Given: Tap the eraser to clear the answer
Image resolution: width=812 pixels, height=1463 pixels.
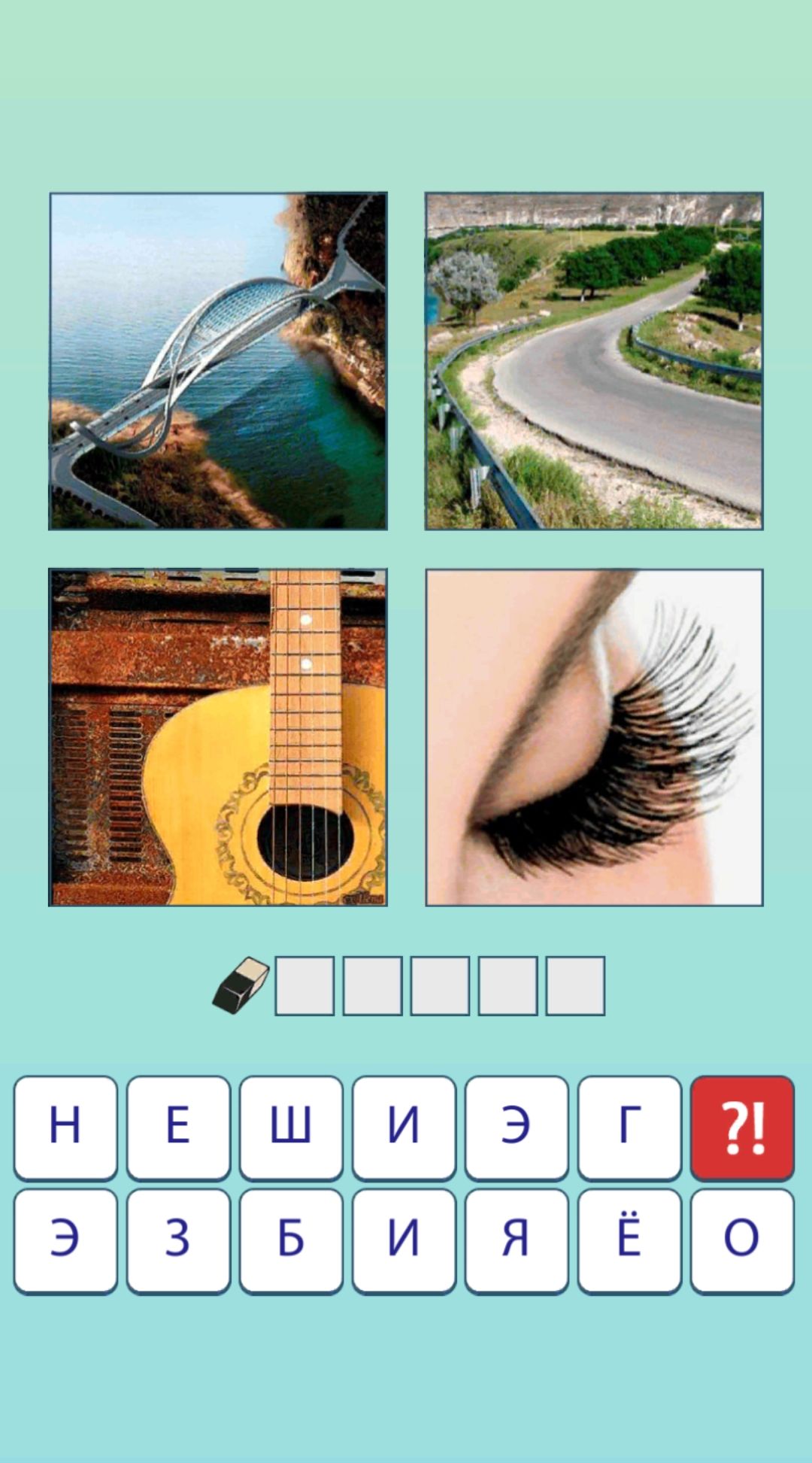Looking at the screenshot, I should tap(241, 985).
